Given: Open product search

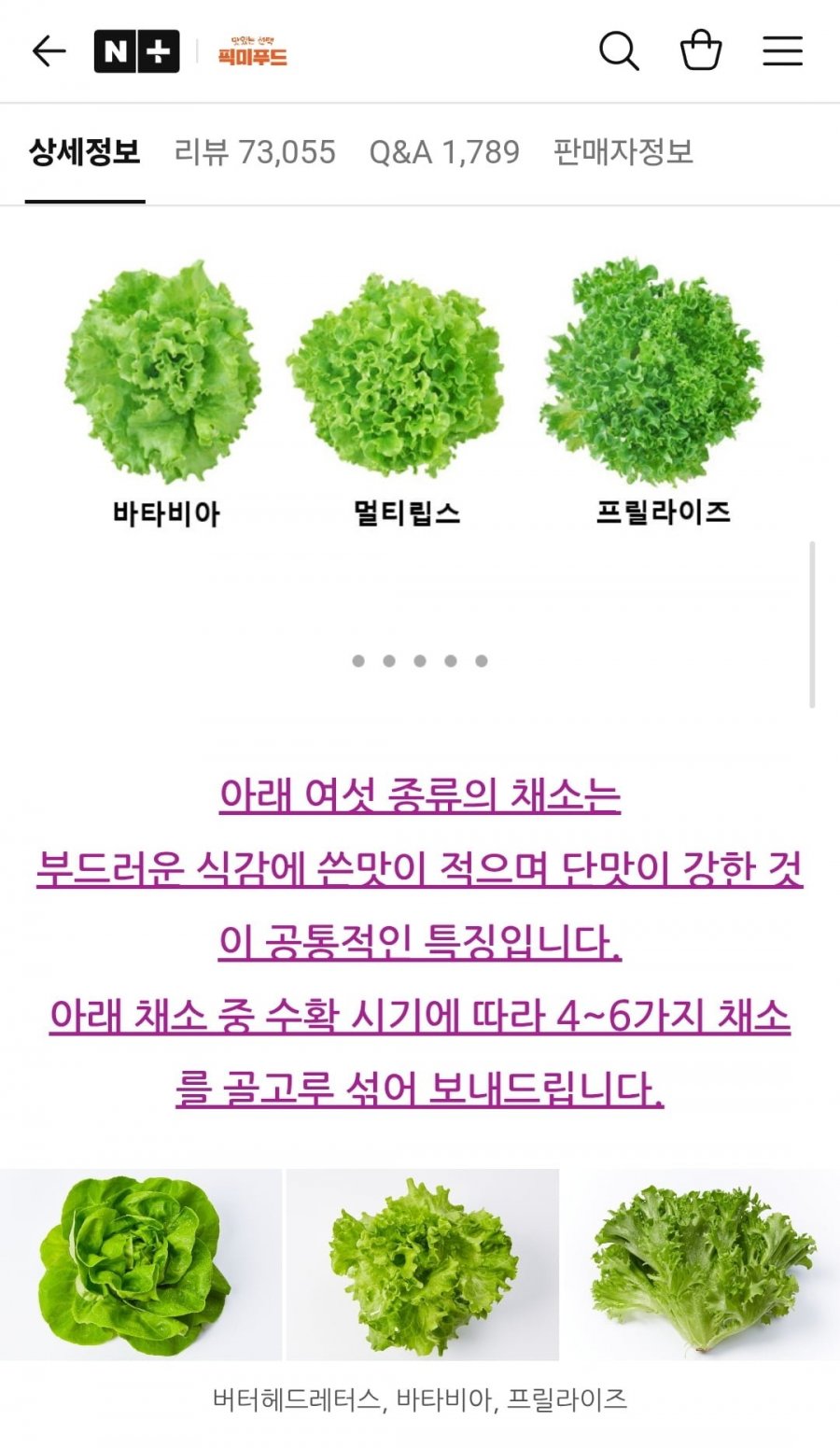Looking at the screenshot, I should [x=618, y=51].
